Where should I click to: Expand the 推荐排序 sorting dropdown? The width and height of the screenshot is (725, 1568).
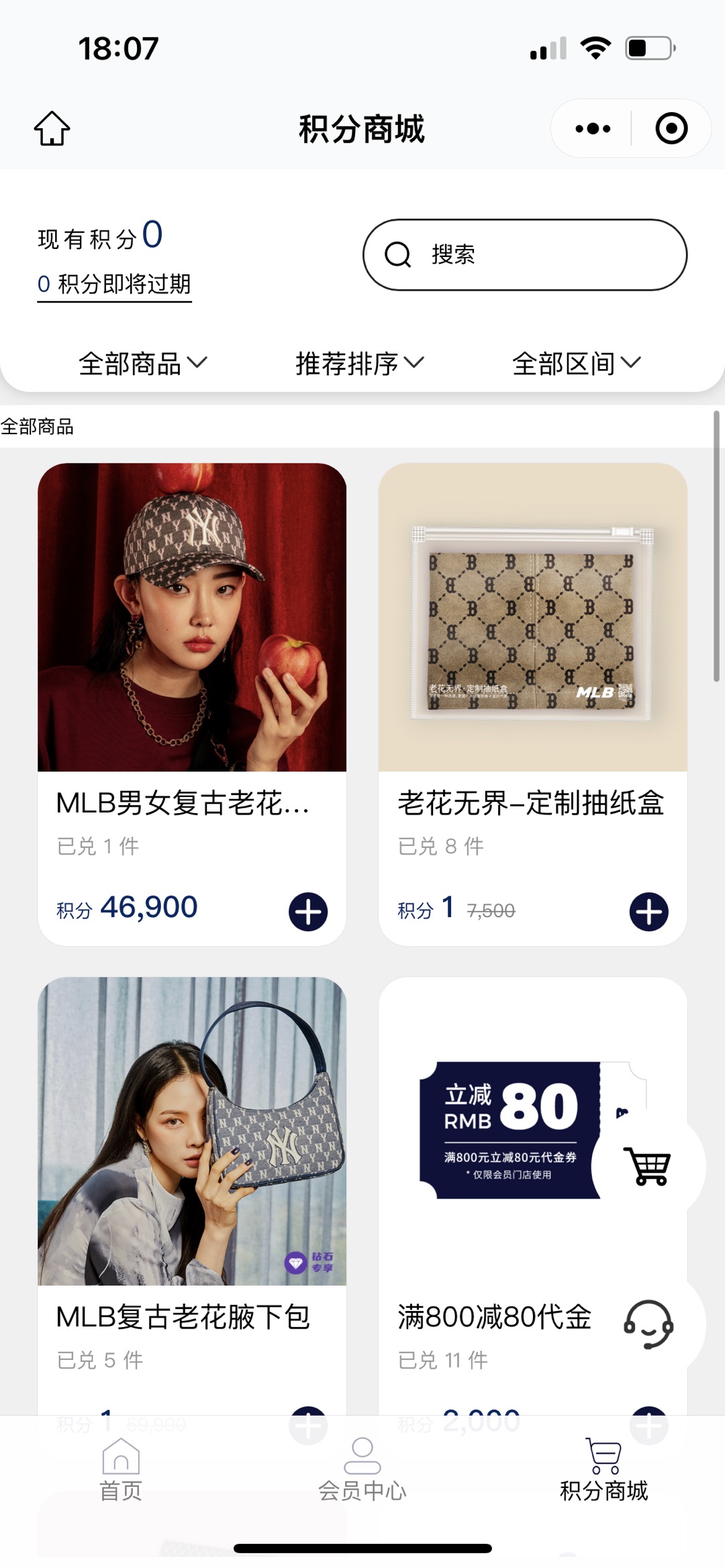pos(360,364)
